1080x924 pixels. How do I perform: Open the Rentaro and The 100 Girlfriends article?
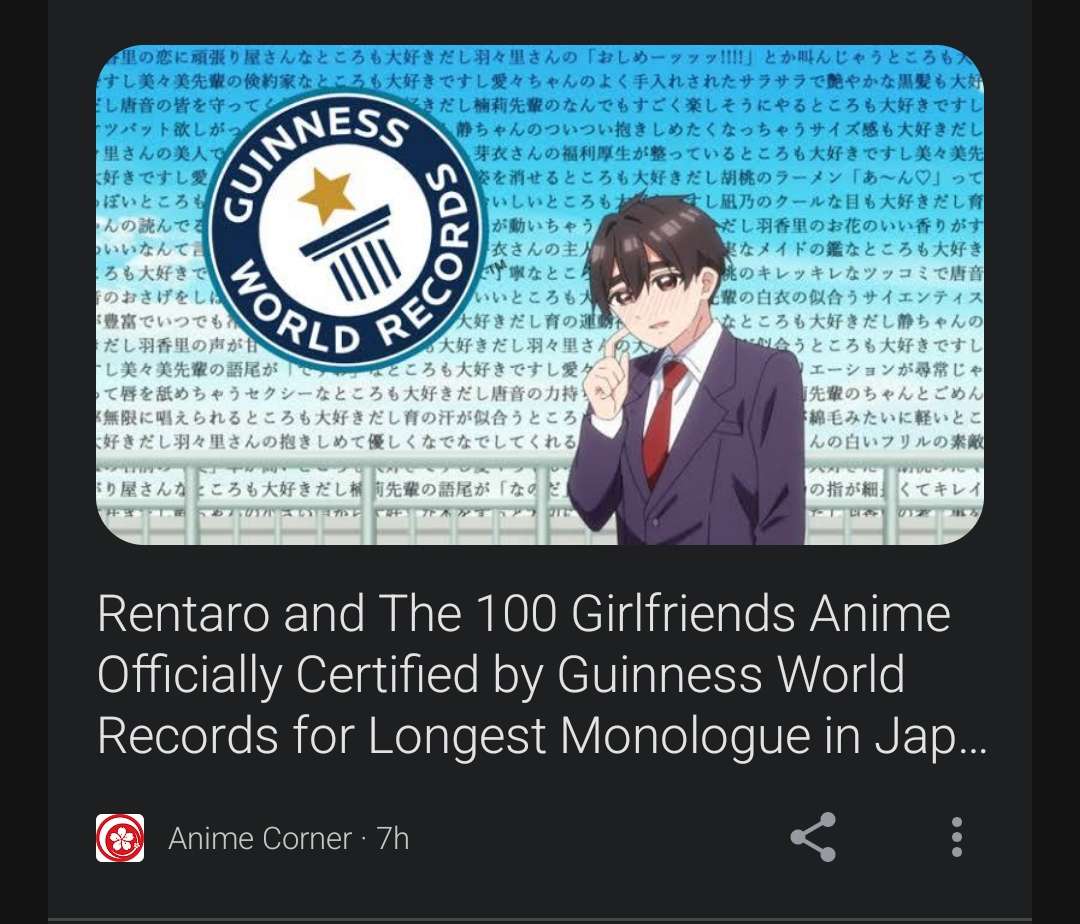point(540,675)
